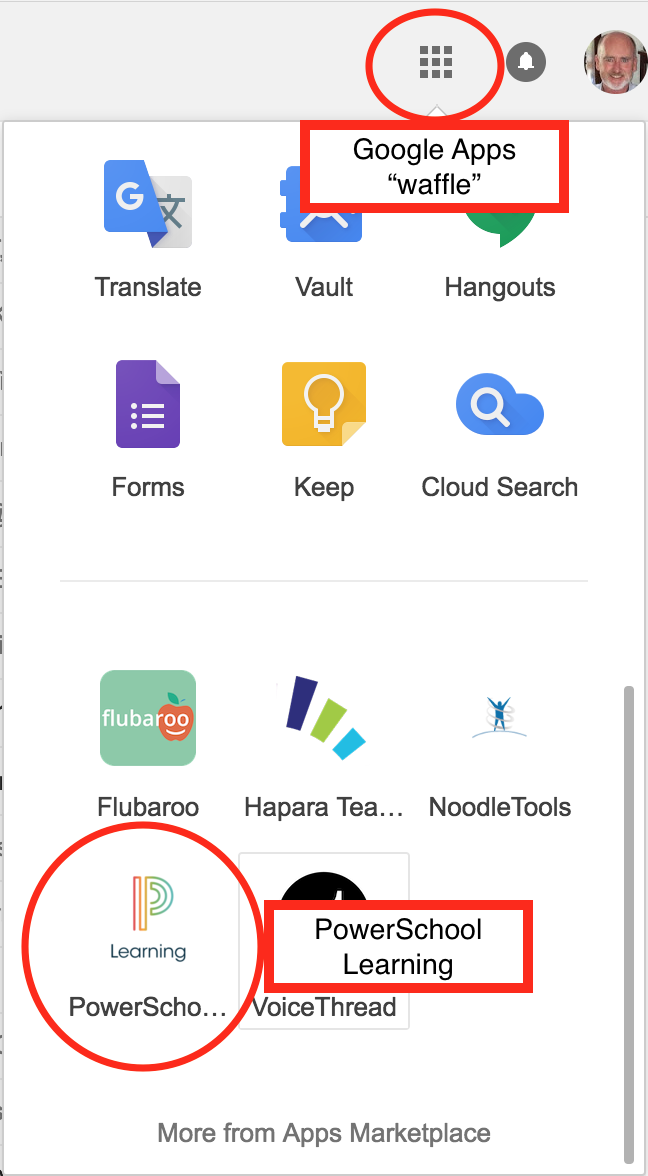Open VoiceThread

pos(324,1005)
